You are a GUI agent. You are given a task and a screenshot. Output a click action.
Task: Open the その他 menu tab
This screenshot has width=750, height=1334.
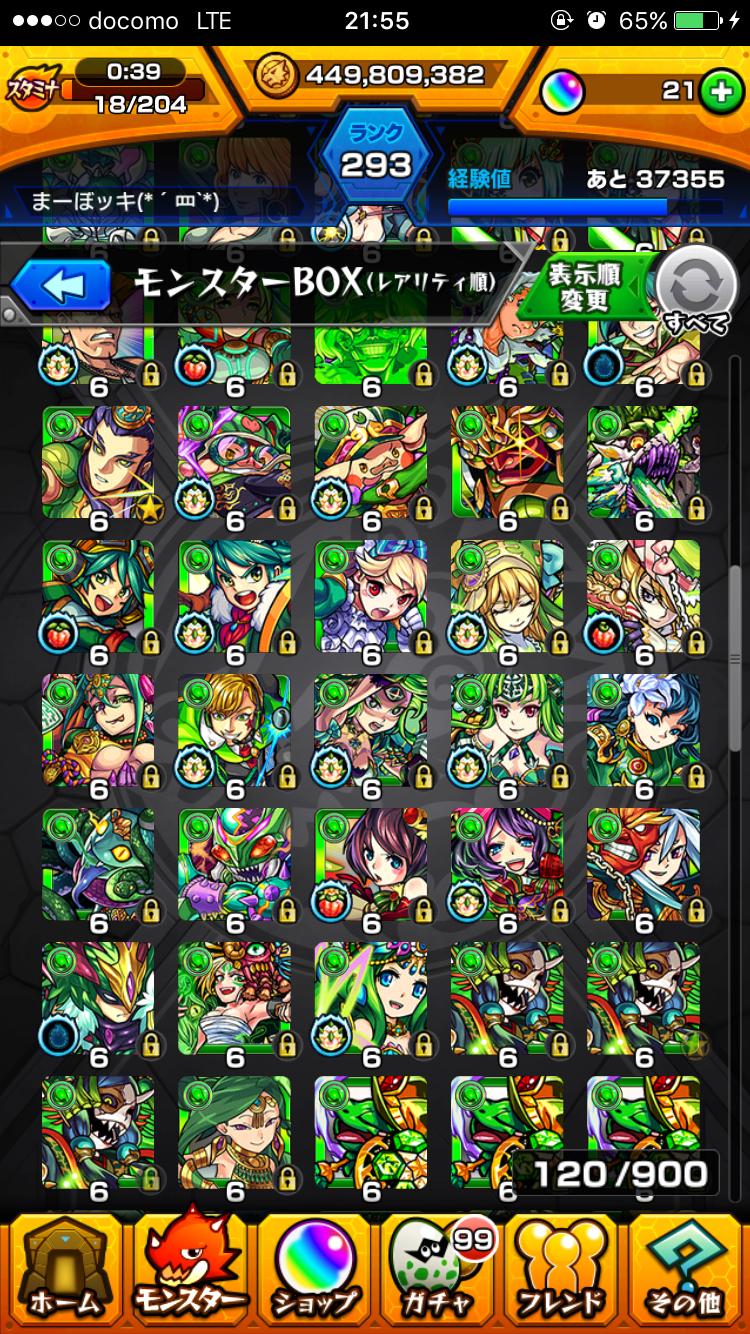[687, 1270]
